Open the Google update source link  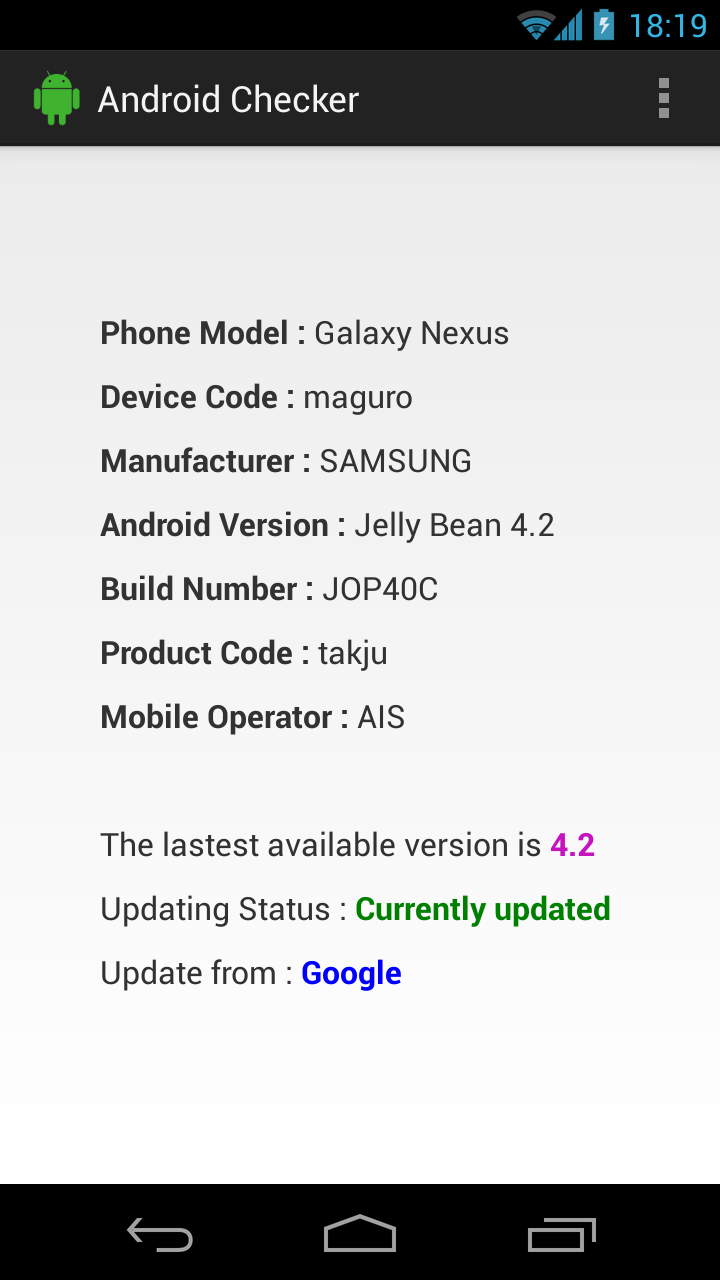tap(350, 972)
